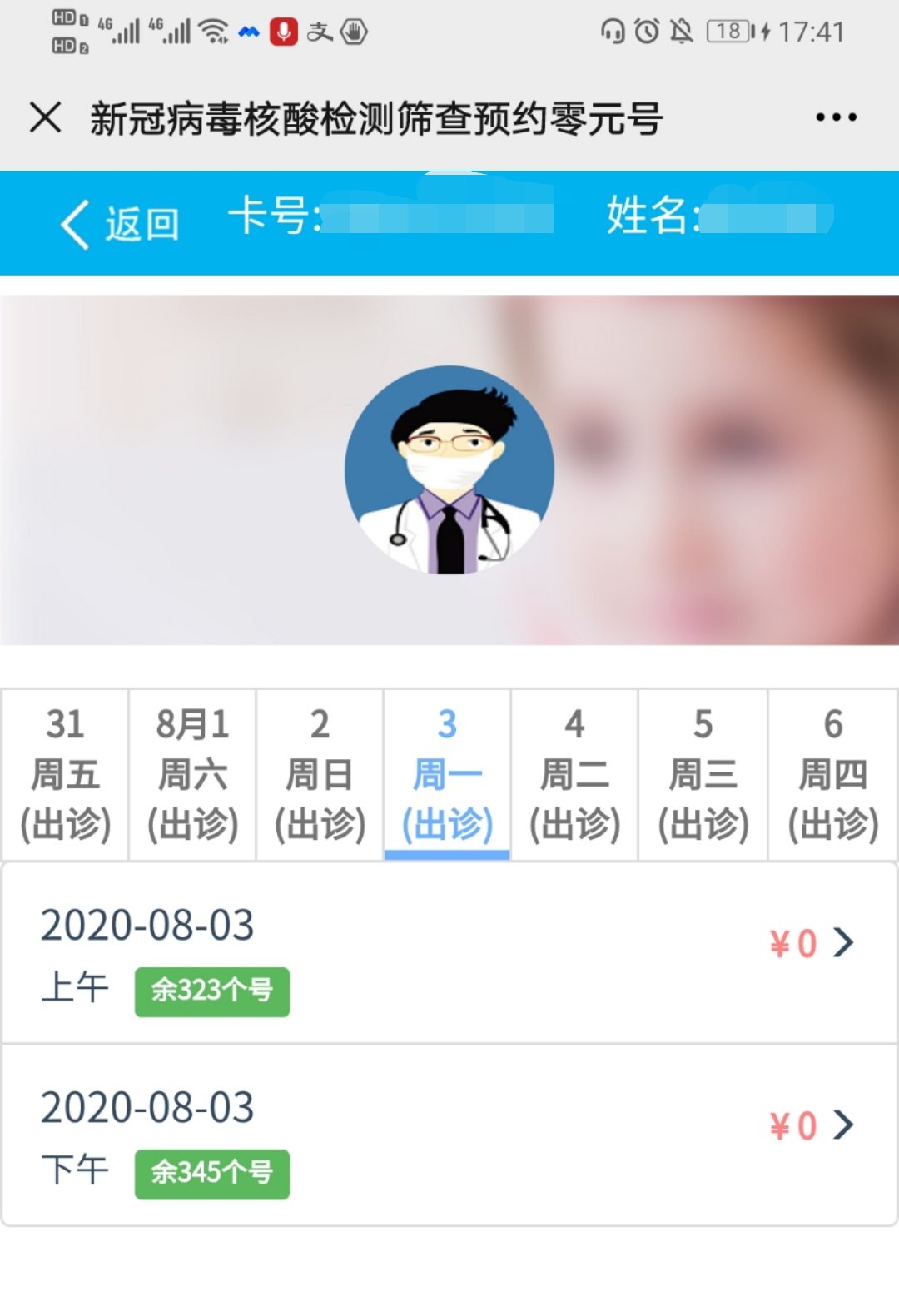Go back using the 返回 button
899x1316 pixels.
click(121, 224)
